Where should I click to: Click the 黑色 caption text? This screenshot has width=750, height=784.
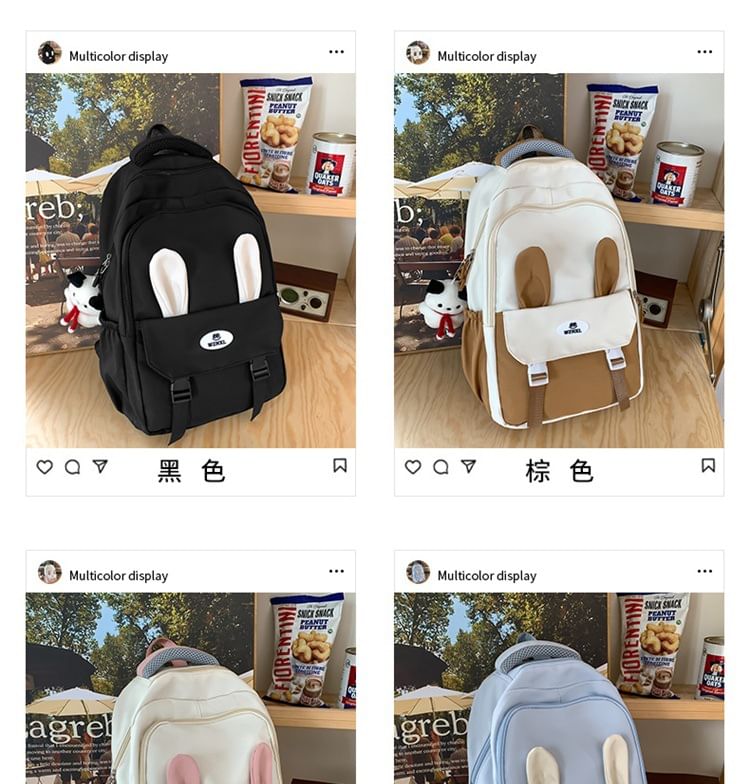pyautogui.click(x=193, y=471)
